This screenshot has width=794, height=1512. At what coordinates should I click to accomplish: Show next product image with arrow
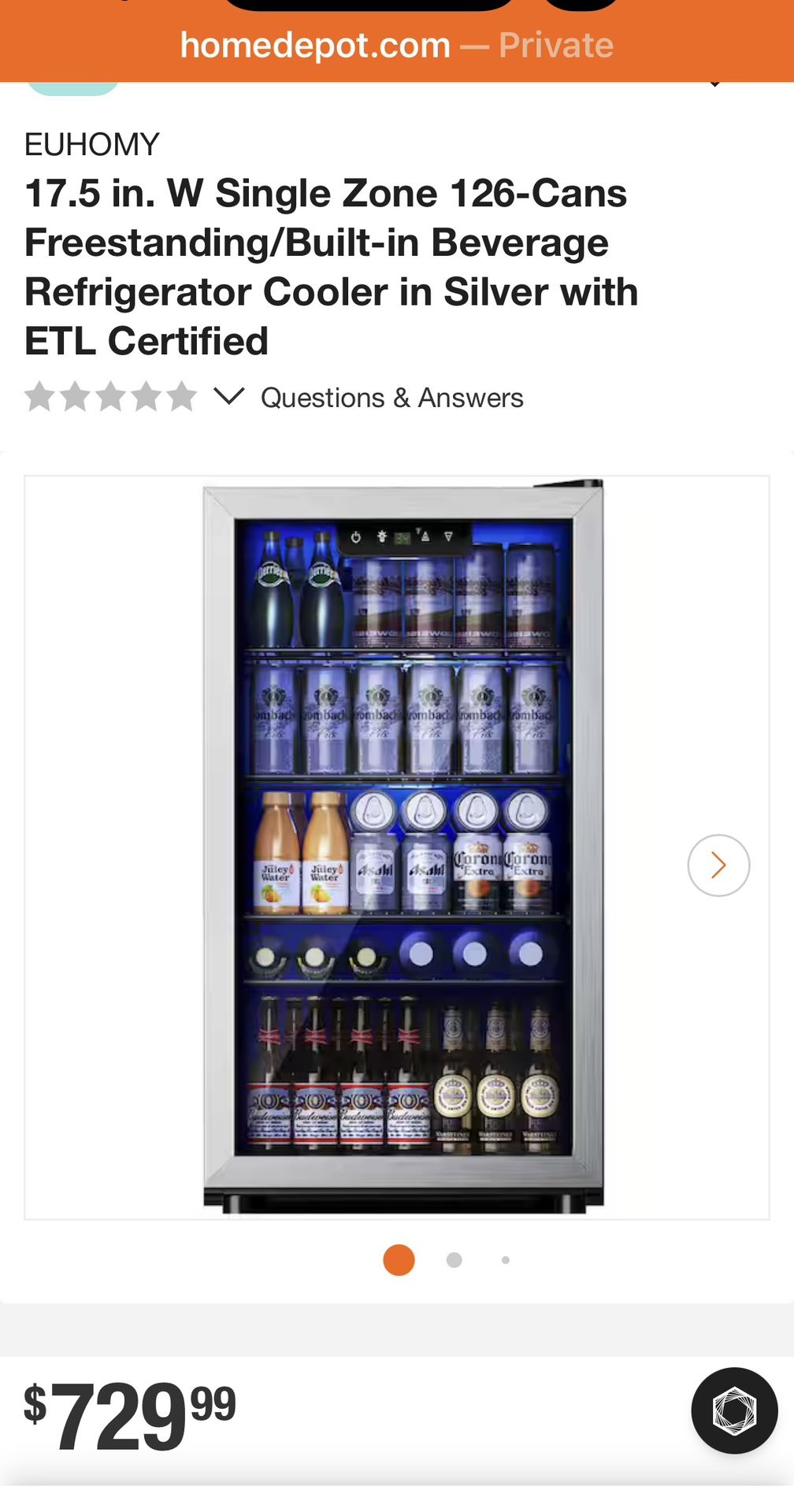pyautogui.click(x=718, y=865)
